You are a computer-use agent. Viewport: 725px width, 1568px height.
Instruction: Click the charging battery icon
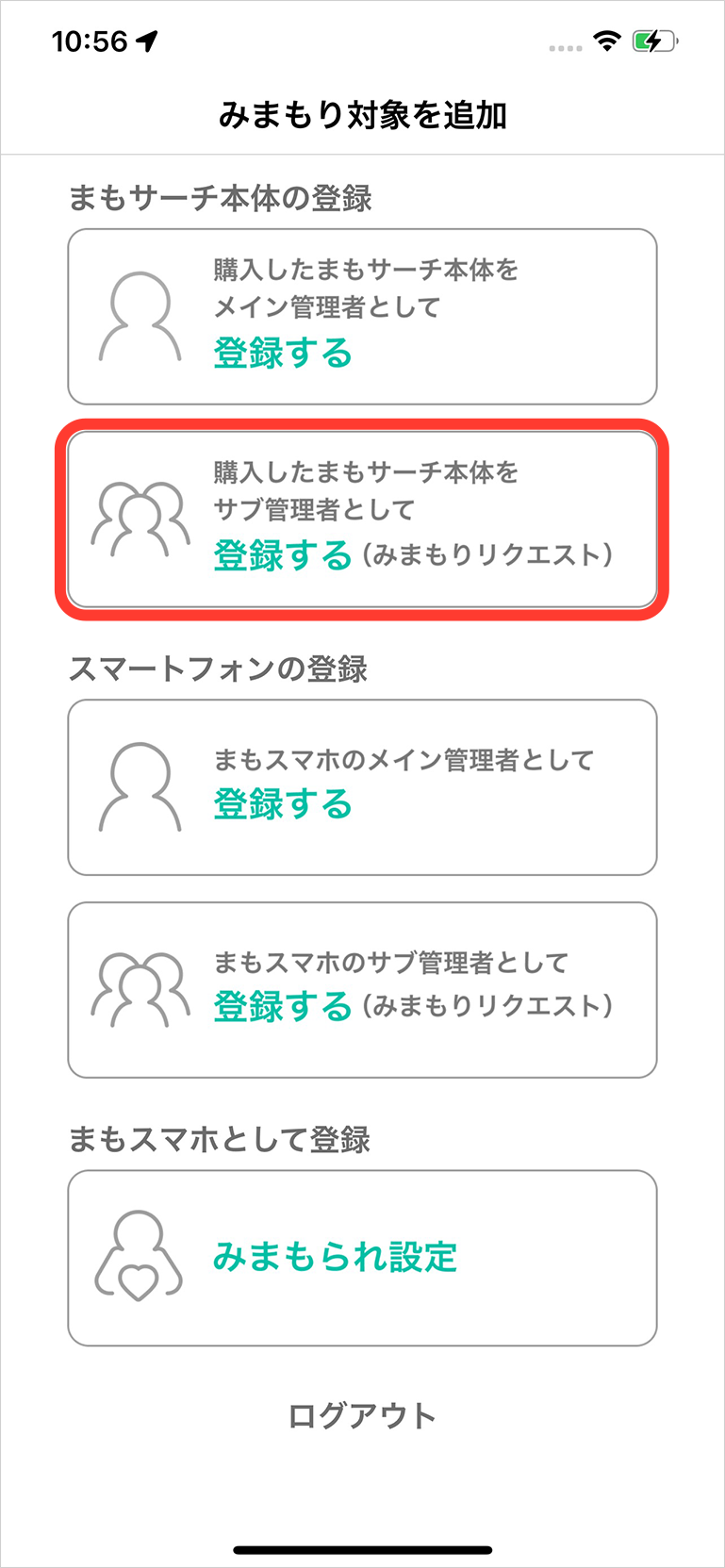(655, 41)
